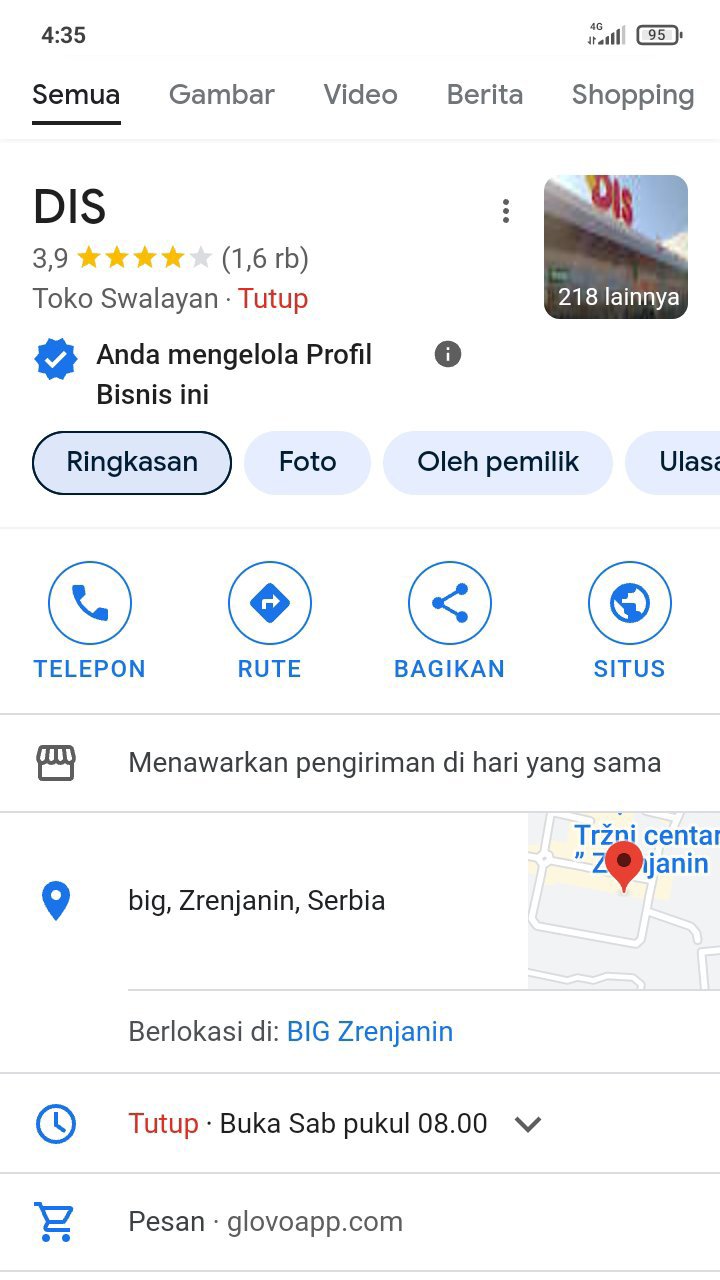Open the three-dot overflow menu

point(506,211)
